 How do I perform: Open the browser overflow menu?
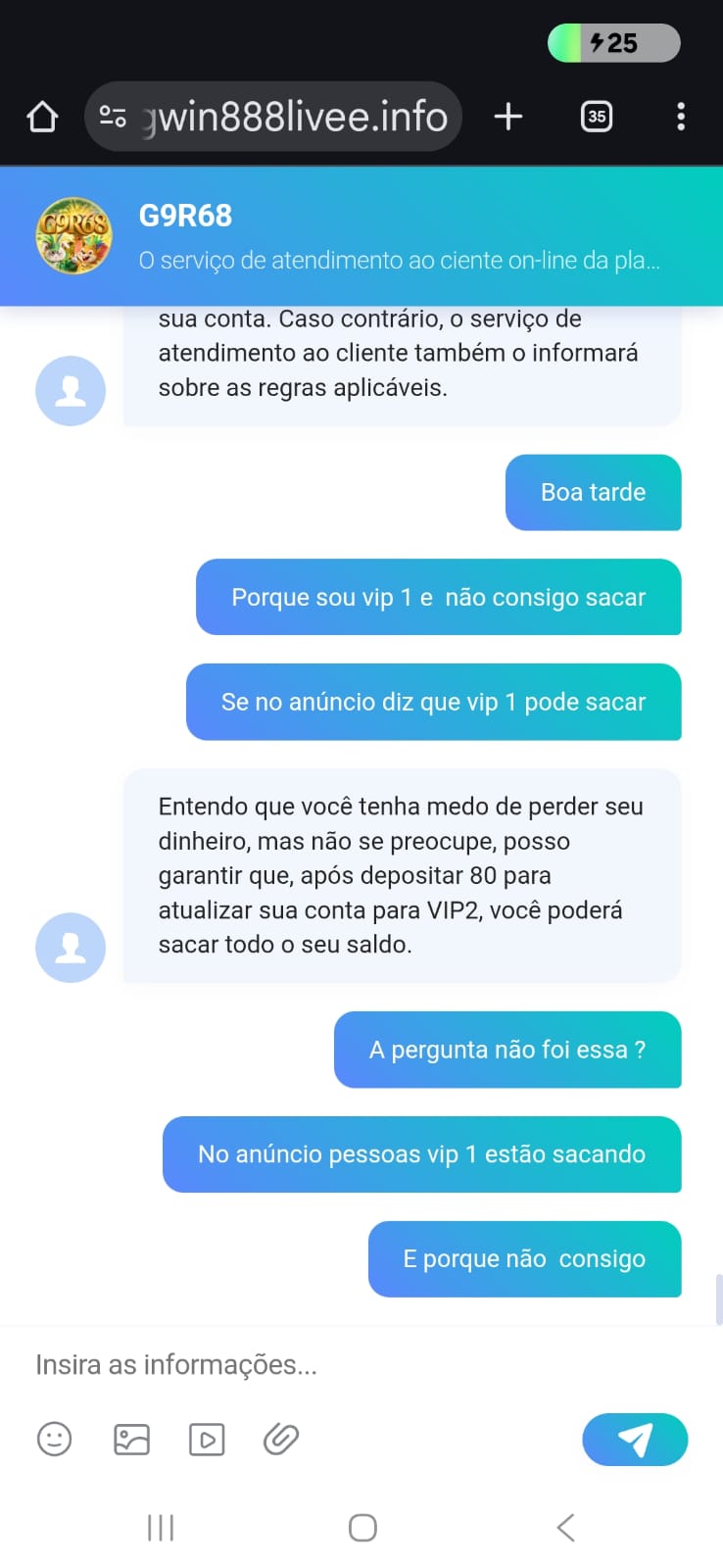(x=680, y=117)
